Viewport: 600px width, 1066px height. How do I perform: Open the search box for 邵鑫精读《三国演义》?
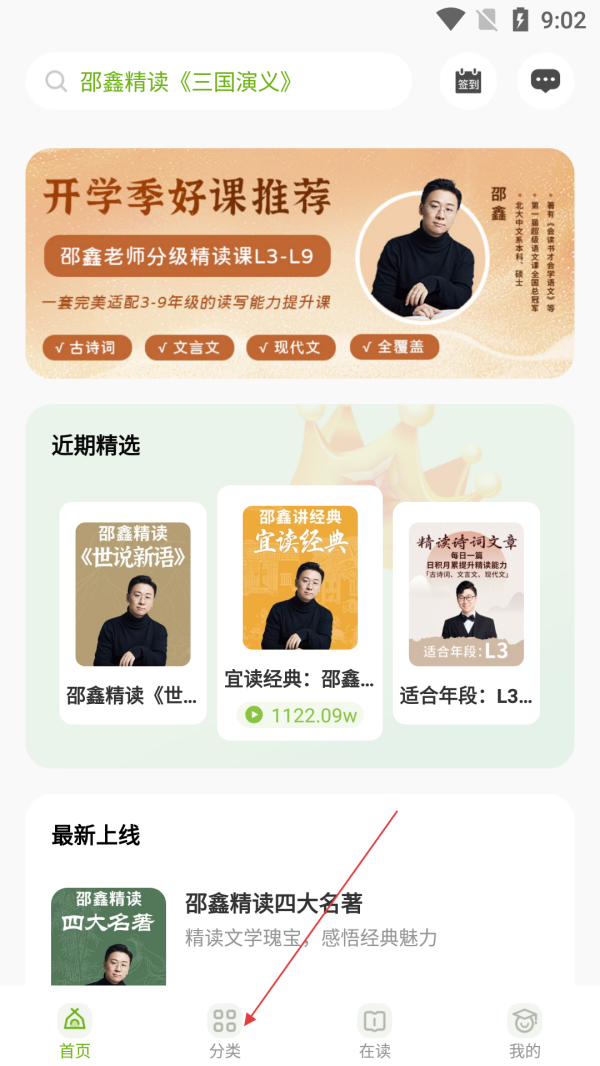(218, 81)
